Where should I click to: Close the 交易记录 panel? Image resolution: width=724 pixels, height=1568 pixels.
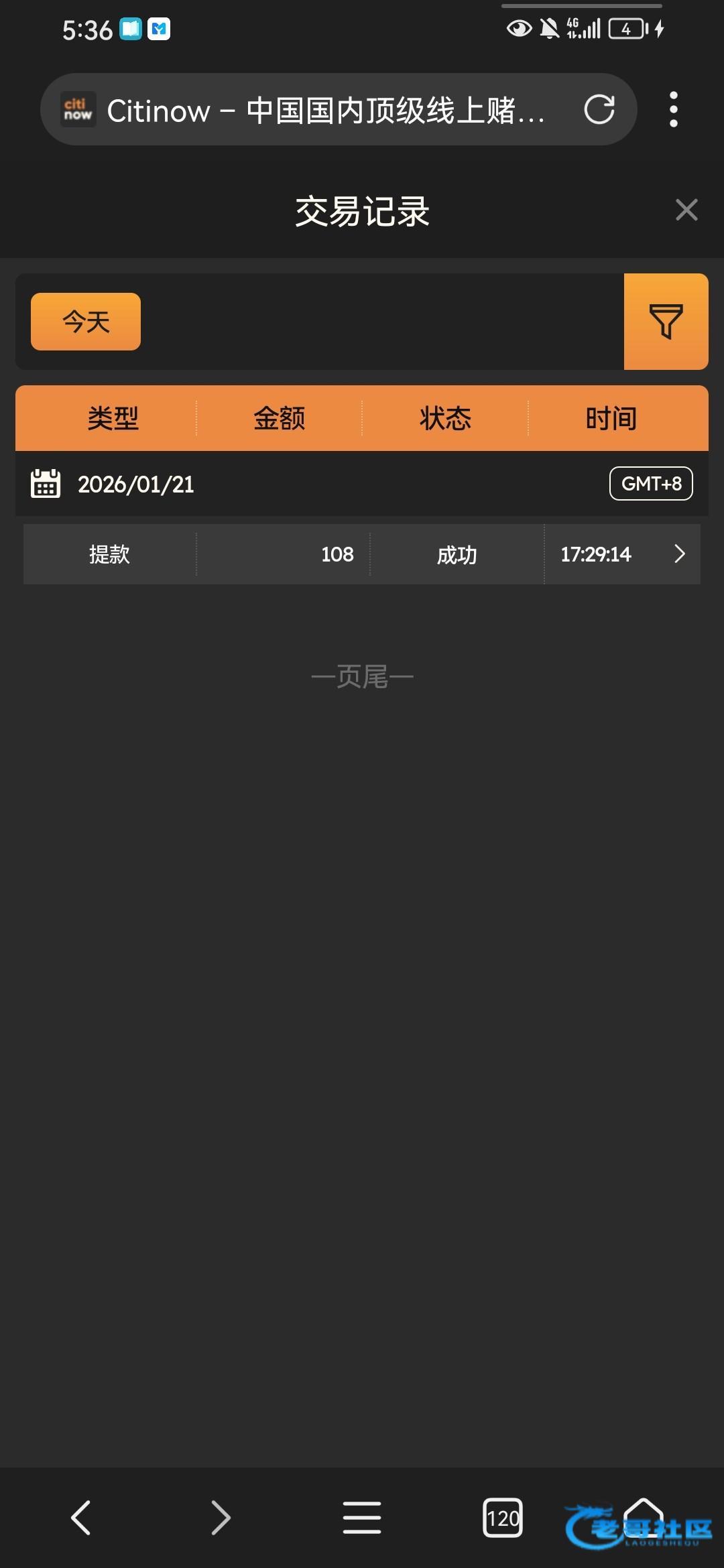[686, 210]
